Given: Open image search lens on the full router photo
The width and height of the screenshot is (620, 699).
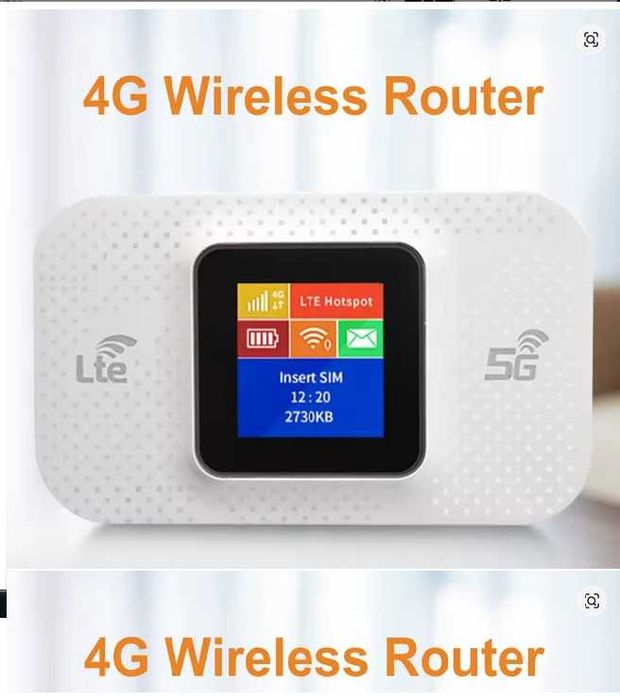Looking at the screenshot, I should point(591,39).
